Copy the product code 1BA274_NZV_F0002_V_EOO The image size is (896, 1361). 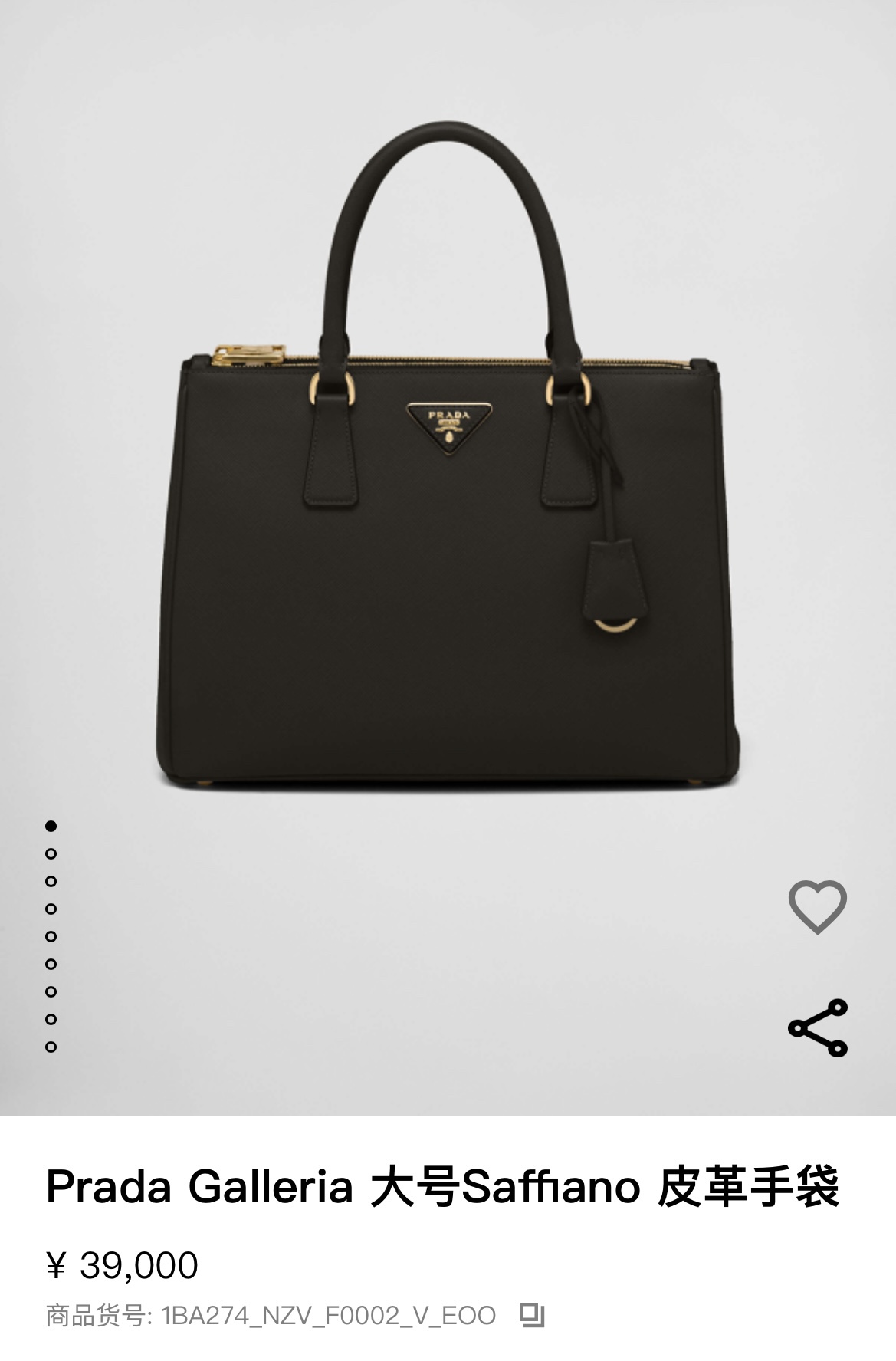point(531,1315)
